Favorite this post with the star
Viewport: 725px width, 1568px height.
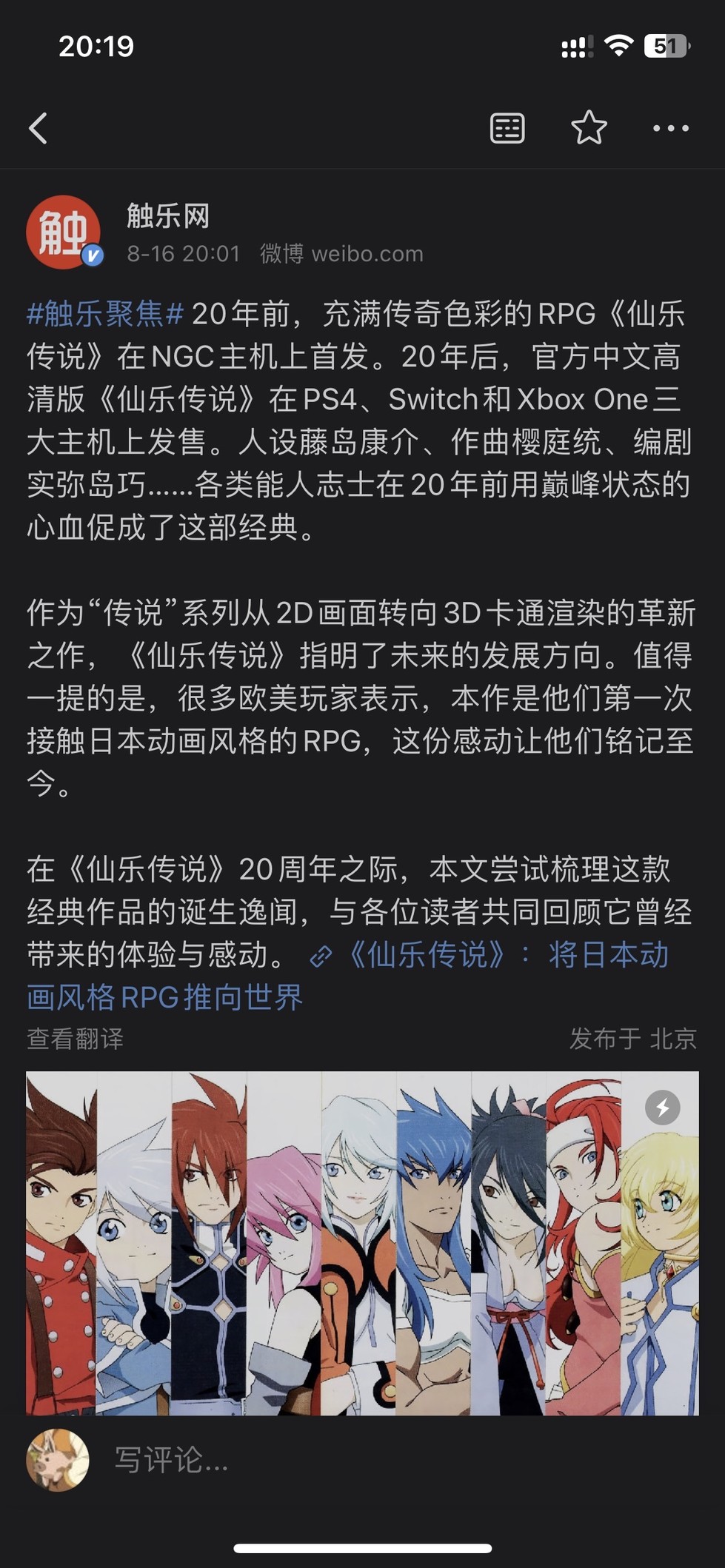point(589,128)
